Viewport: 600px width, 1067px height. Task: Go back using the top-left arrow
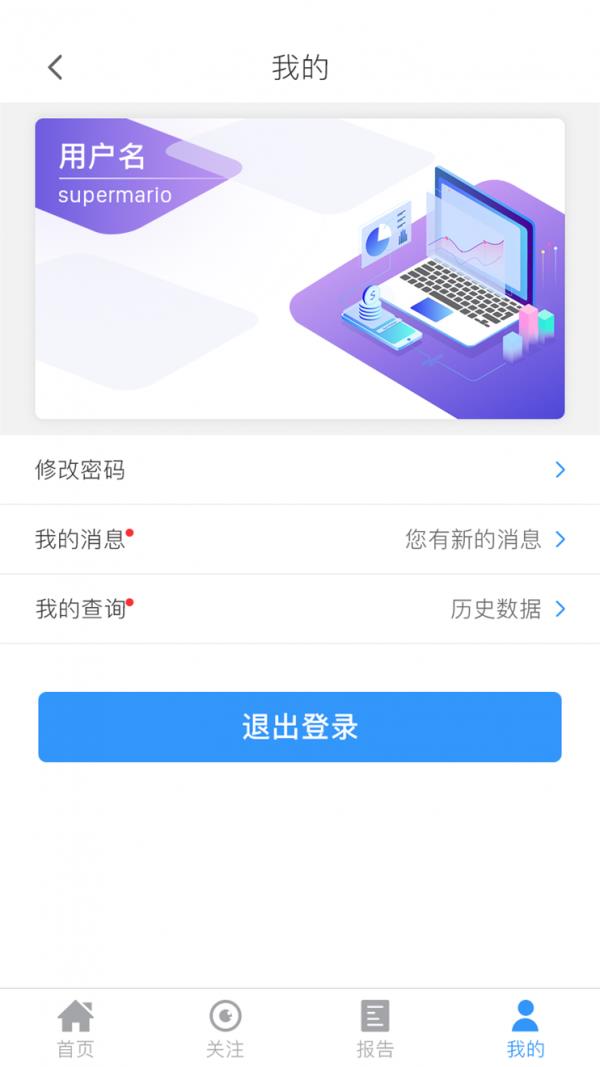(55, 67)
